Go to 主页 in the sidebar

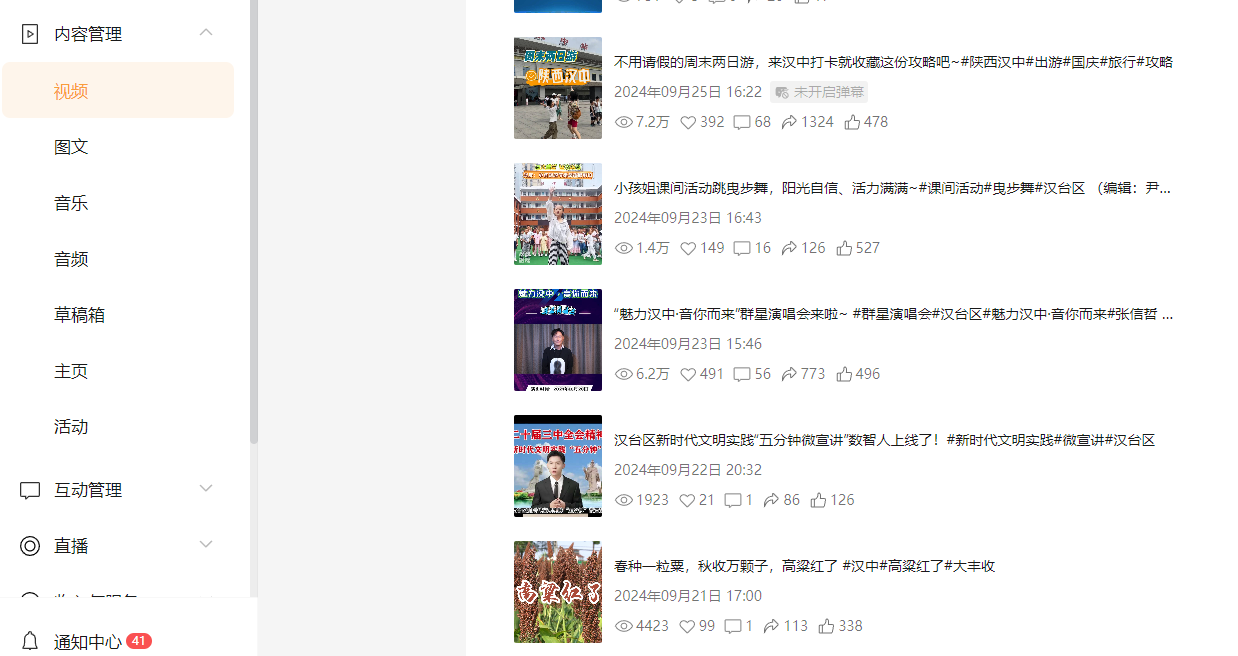71,371
